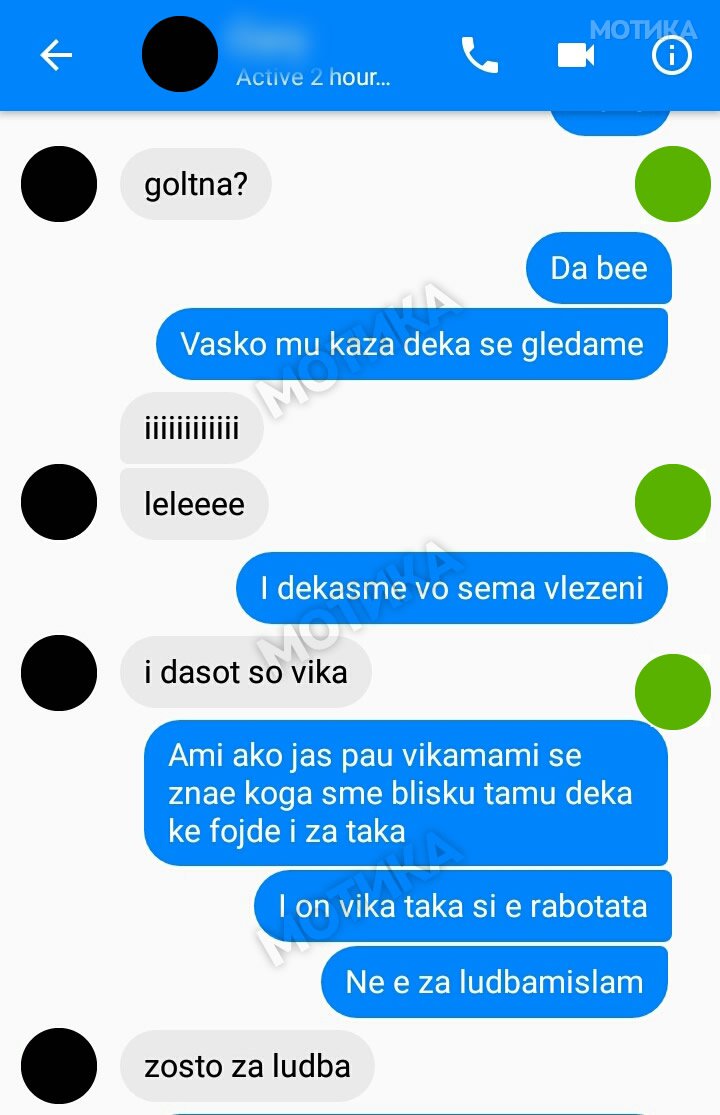Screen dimensions: 720x1115
Task: Open conversation info details
Action: pyautogui.click(x=672, y=56)
